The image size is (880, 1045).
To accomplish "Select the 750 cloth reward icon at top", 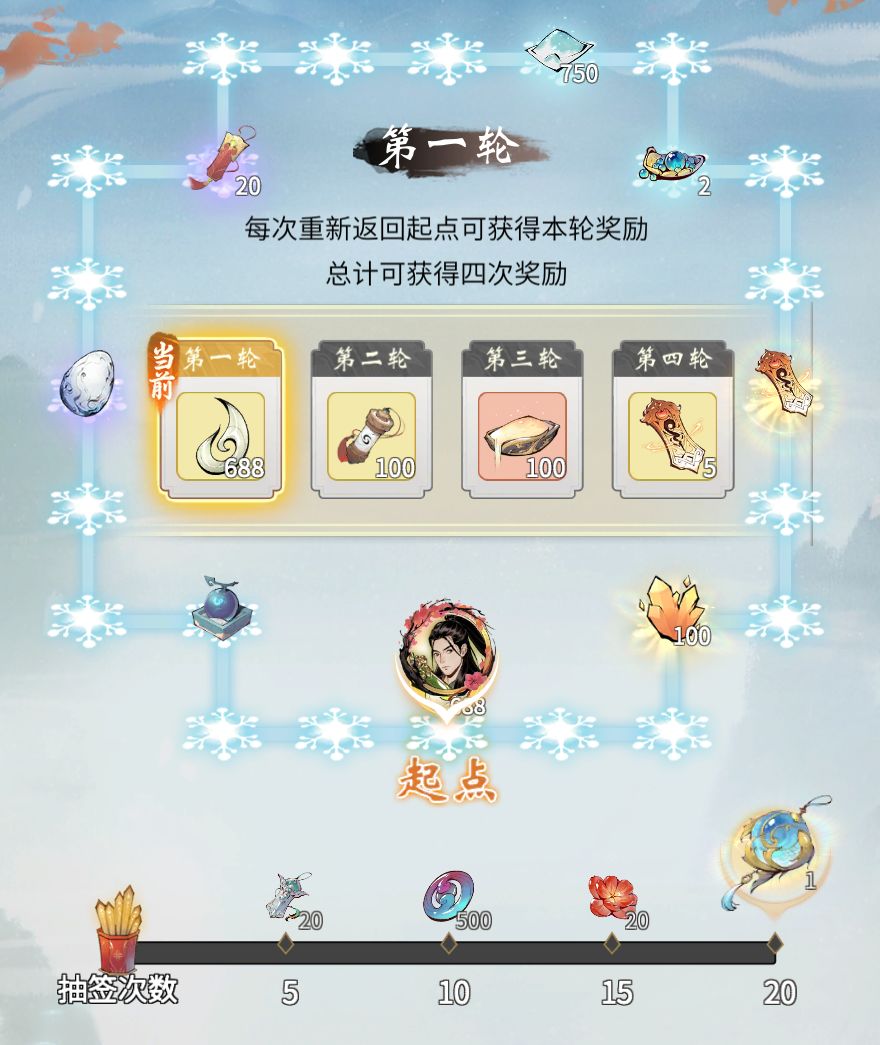I will point(557,52).
